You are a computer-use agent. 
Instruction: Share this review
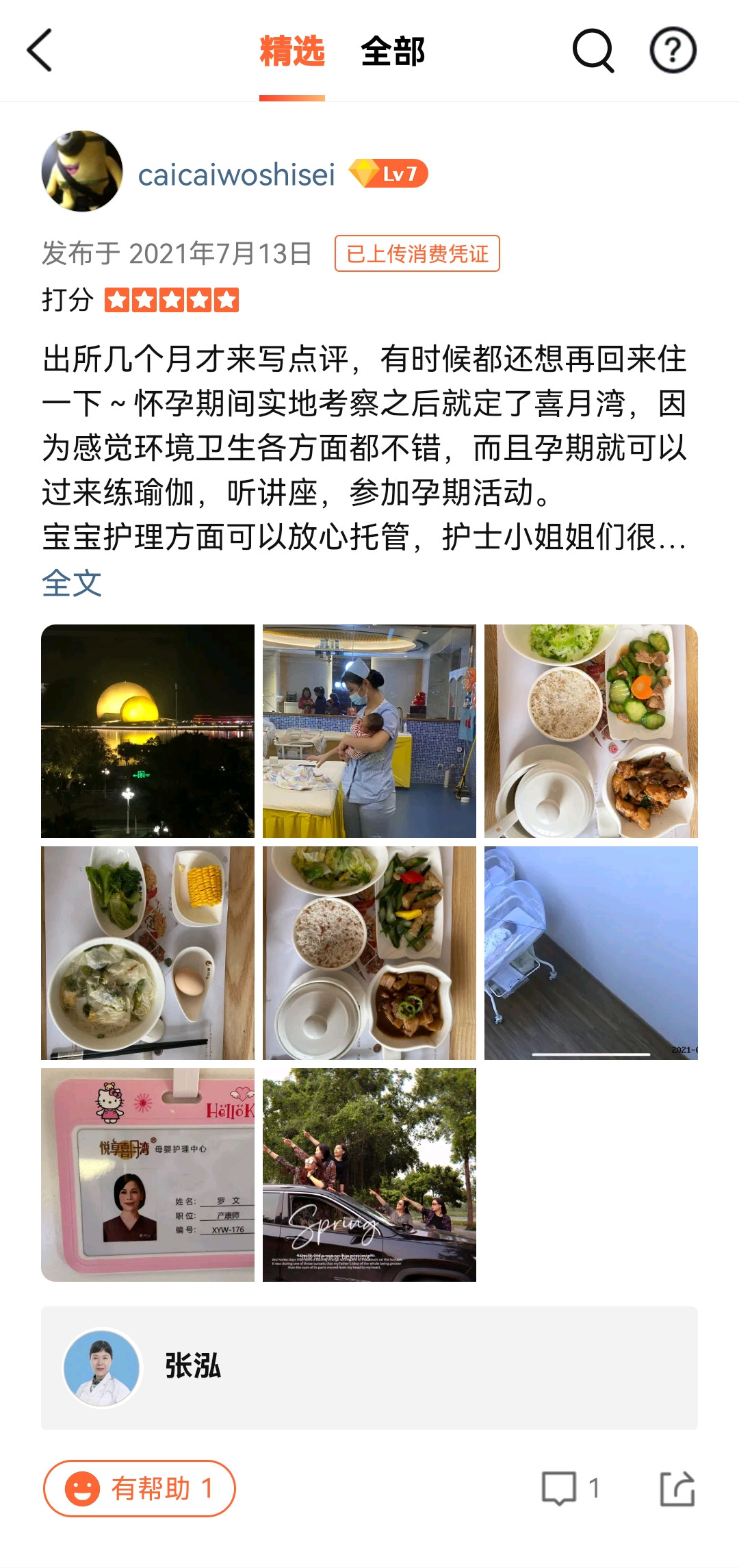tap(677, 1488)
